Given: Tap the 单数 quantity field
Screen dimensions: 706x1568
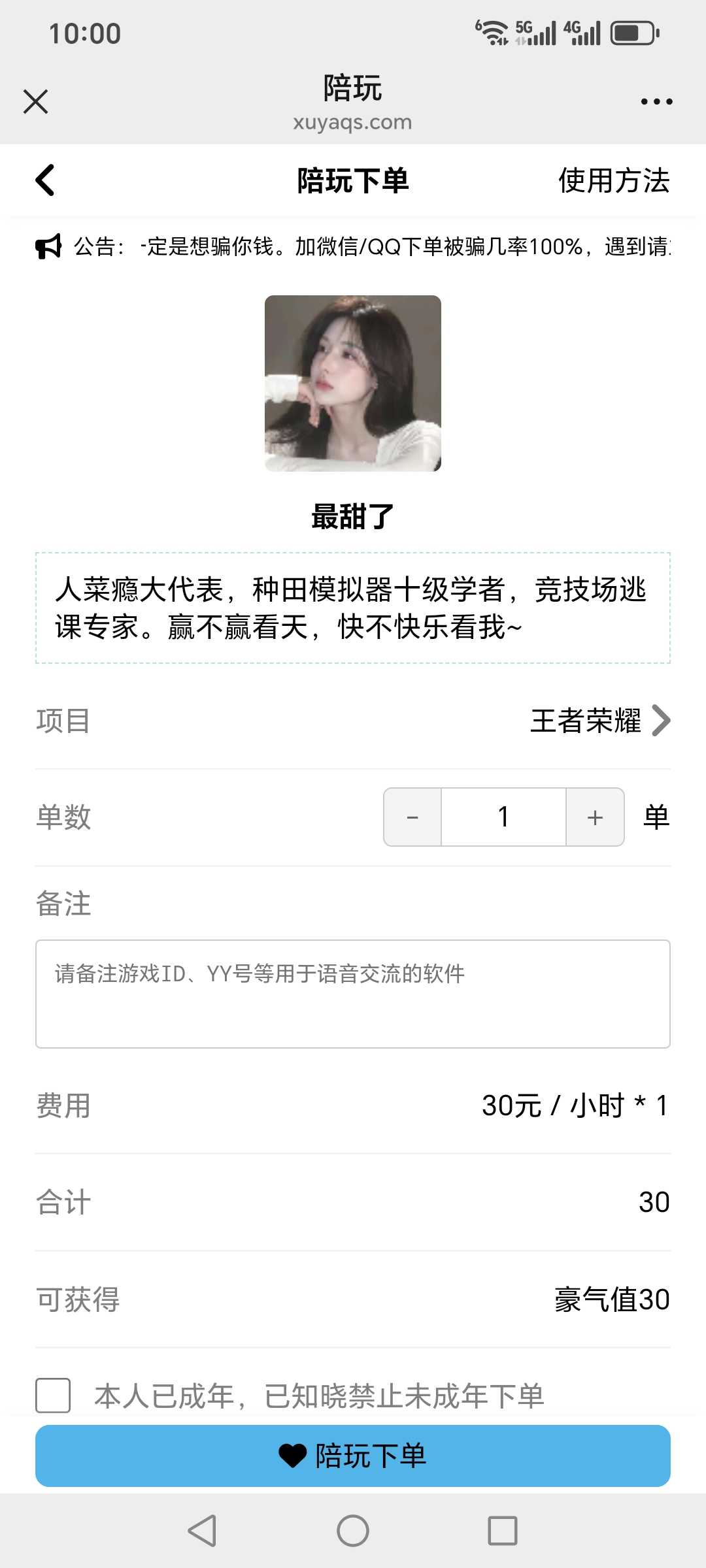Looking at the screenshot, I should tap(503, 817).
